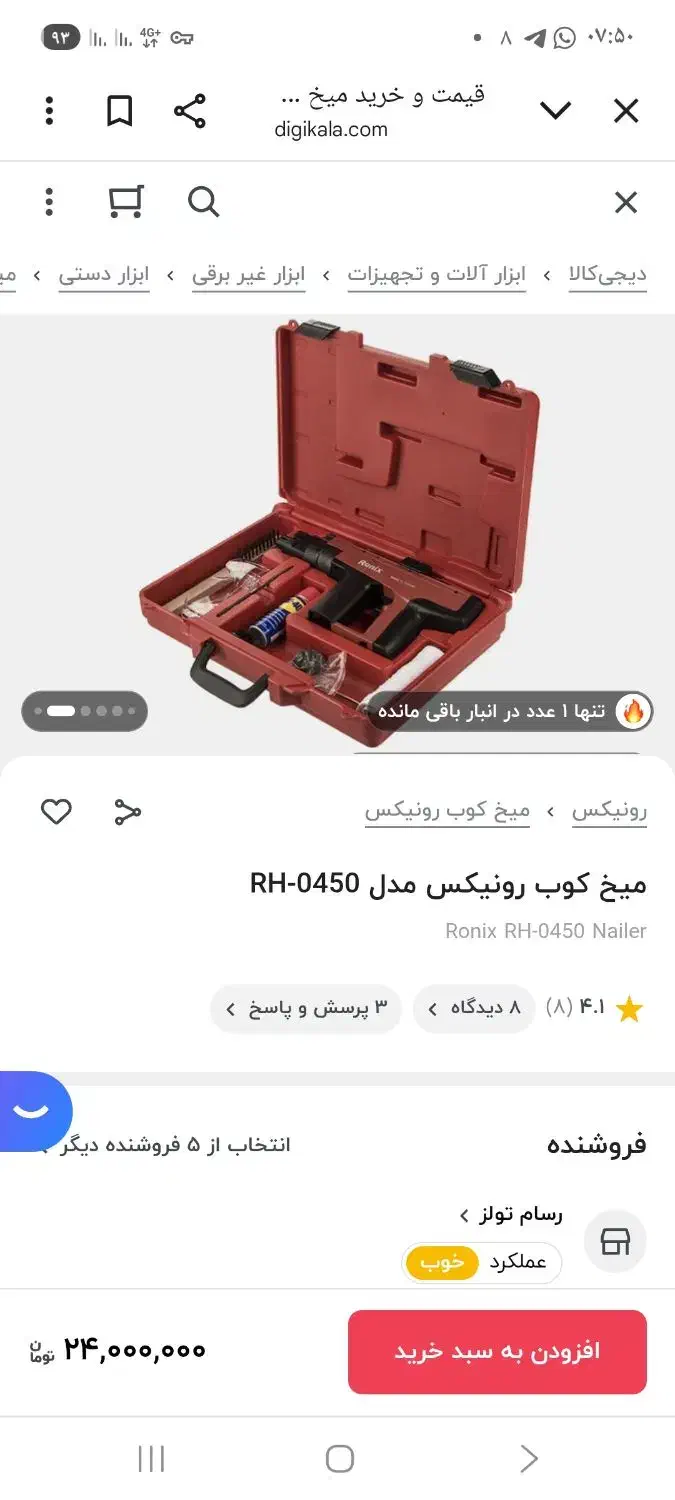Viewport: 675px width, 1500px height.
Task: Open the رونیکس brand link
Action: (x=610, y=811)
